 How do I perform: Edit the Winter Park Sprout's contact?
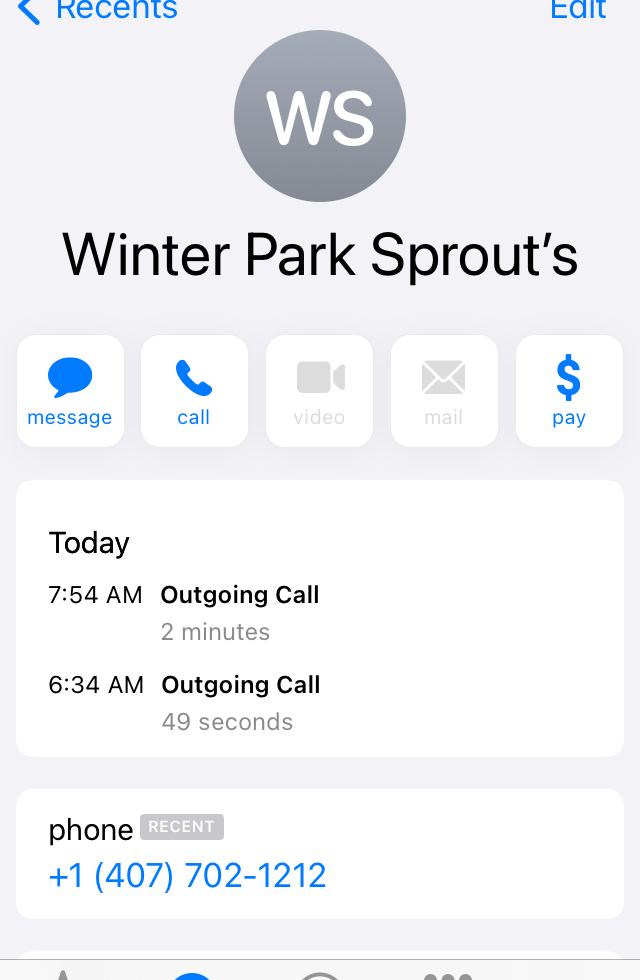[x=578, y=9]
